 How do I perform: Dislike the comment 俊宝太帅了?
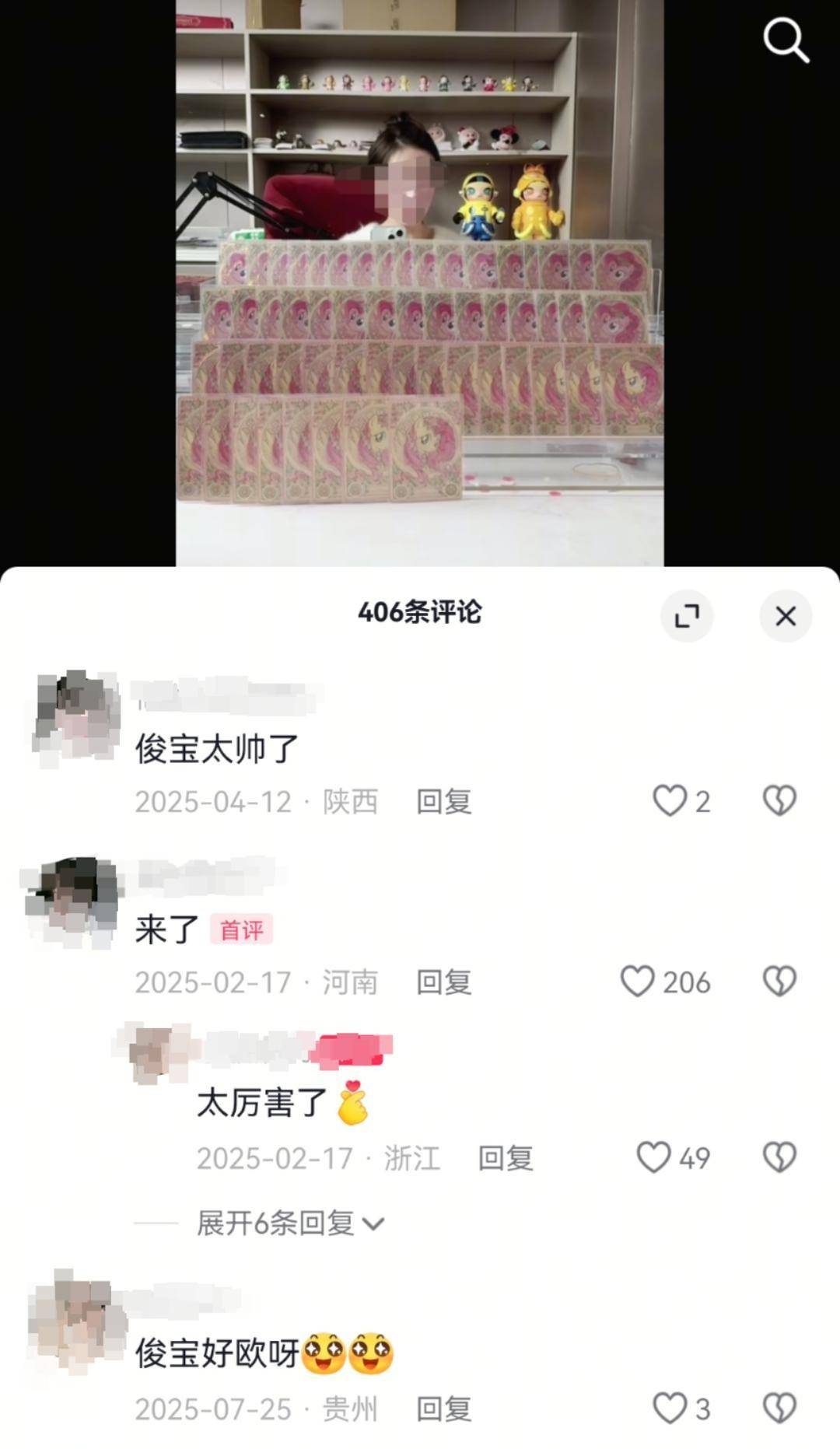click(x=779, y=800)
